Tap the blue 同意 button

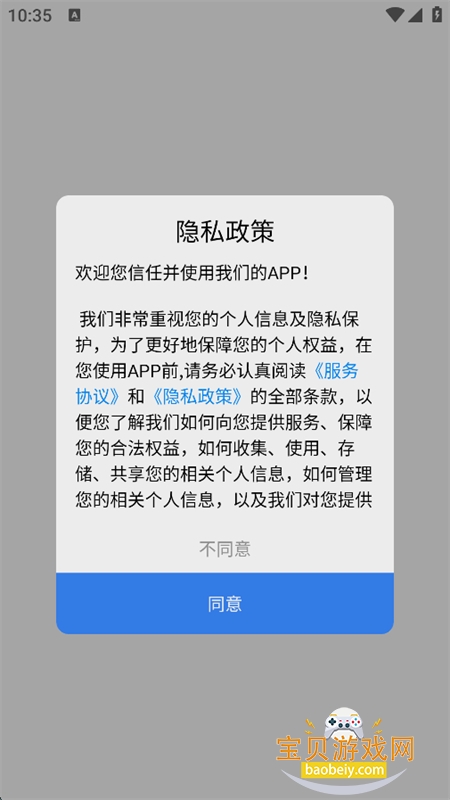click(224, 603)
